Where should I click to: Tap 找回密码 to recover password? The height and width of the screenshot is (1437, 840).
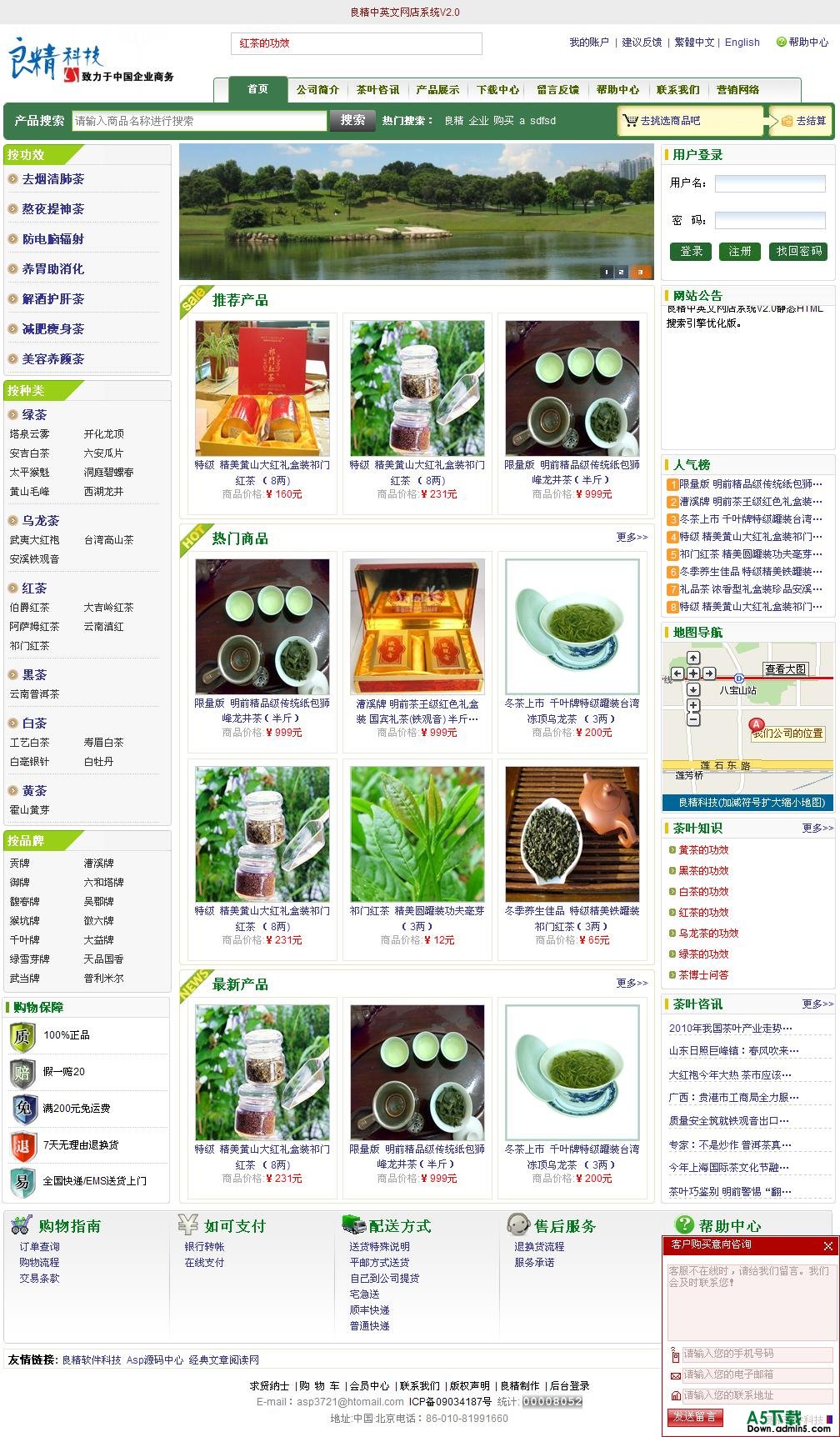pyautogui.click(x=798, y=251)
